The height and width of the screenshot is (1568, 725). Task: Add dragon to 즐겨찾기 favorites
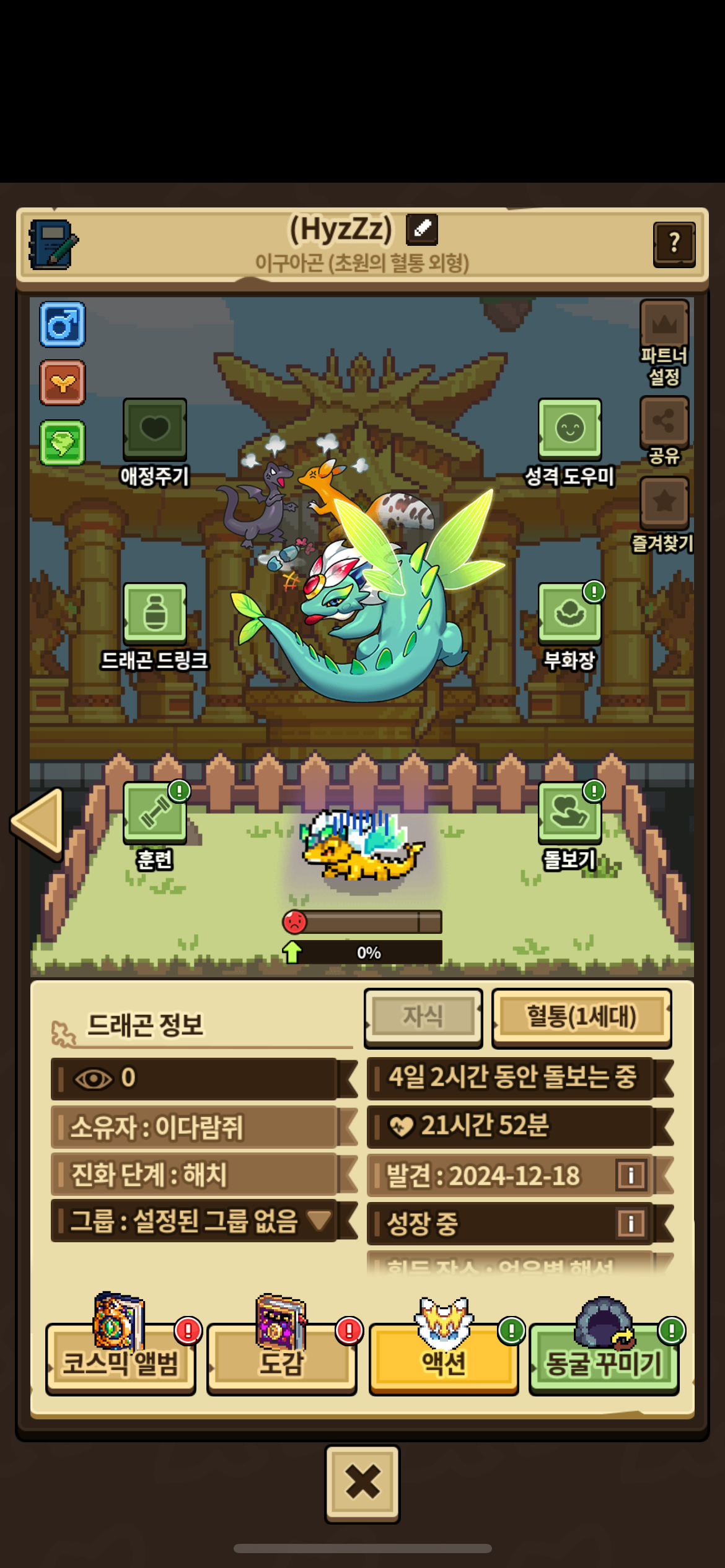pos(663,515)
